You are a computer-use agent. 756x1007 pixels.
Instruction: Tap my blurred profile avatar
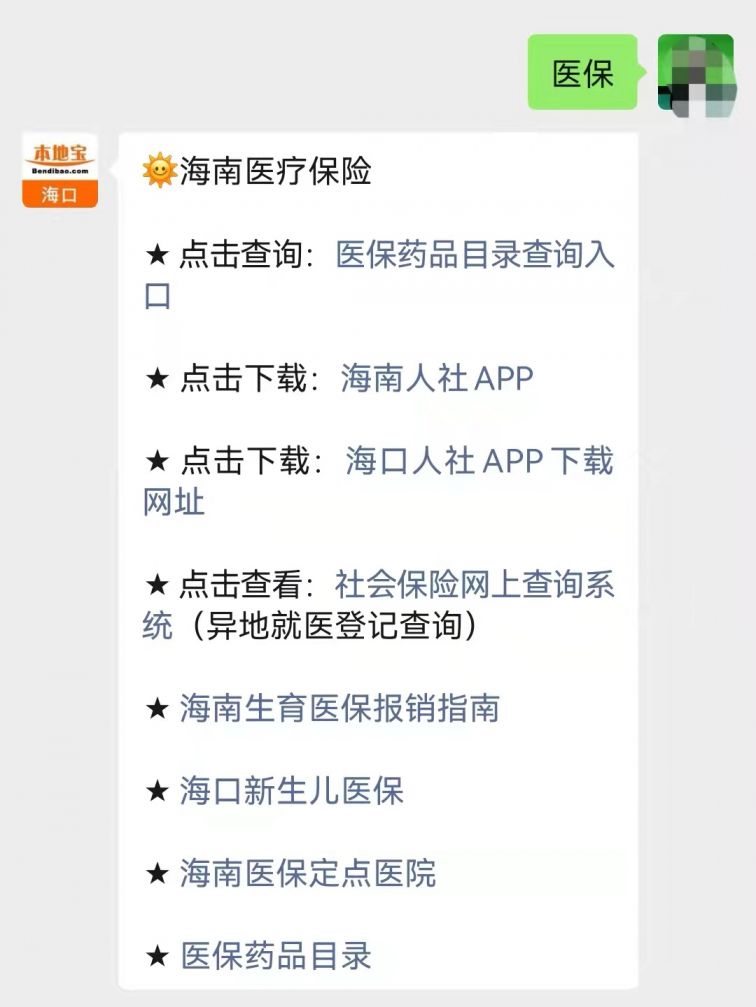pyautogui.click(x=695, y=73)
